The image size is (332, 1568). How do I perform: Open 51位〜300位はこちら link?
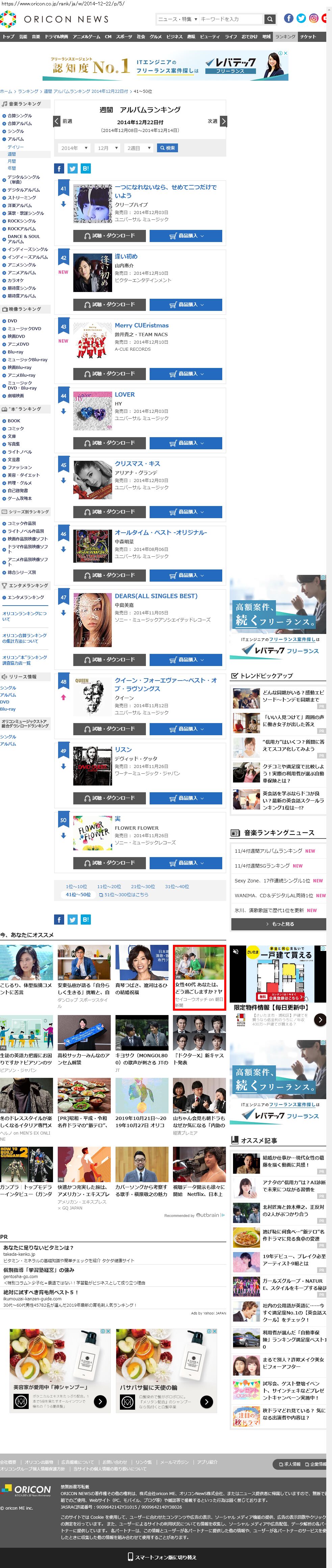(x=126, y=894)
